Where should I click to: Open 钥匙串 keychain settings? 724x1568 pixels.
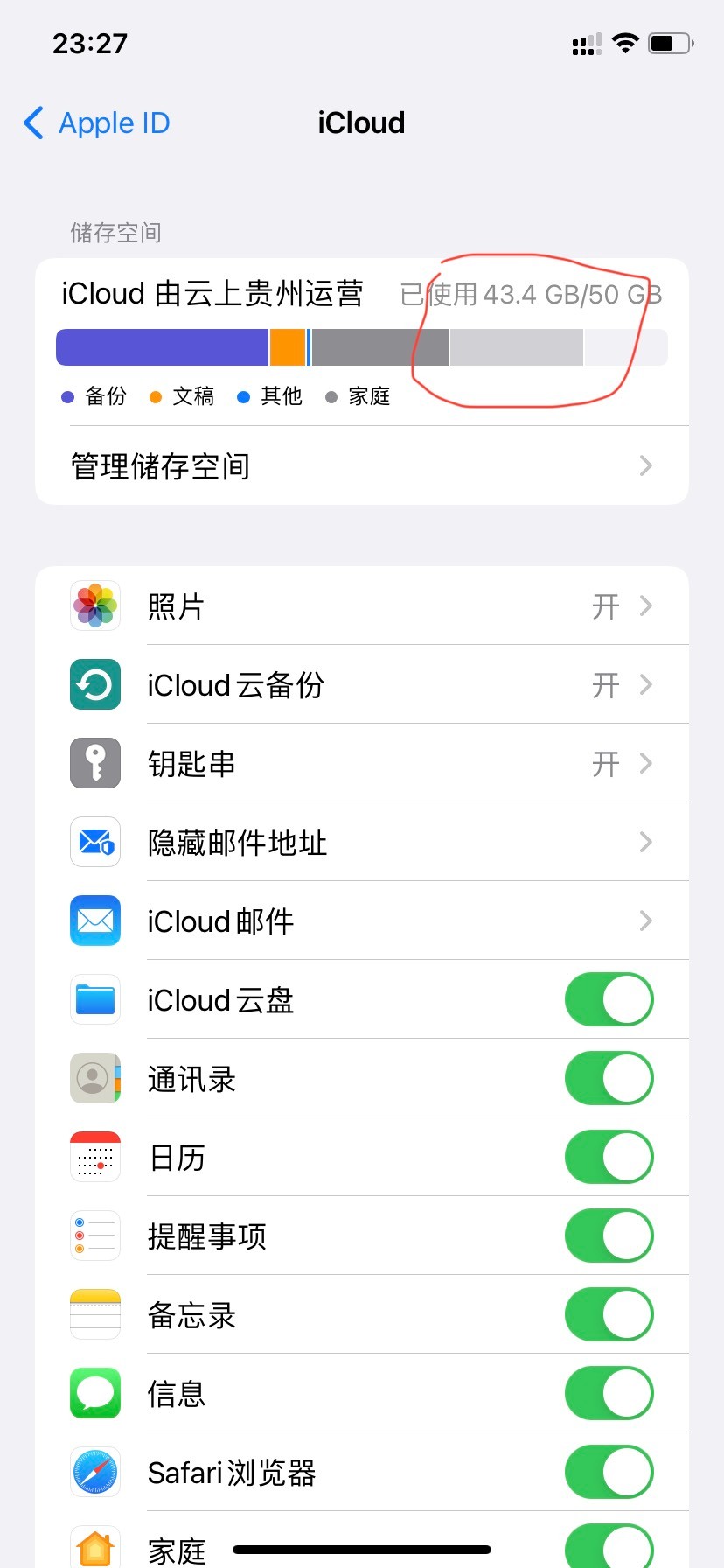coord(361,763)
